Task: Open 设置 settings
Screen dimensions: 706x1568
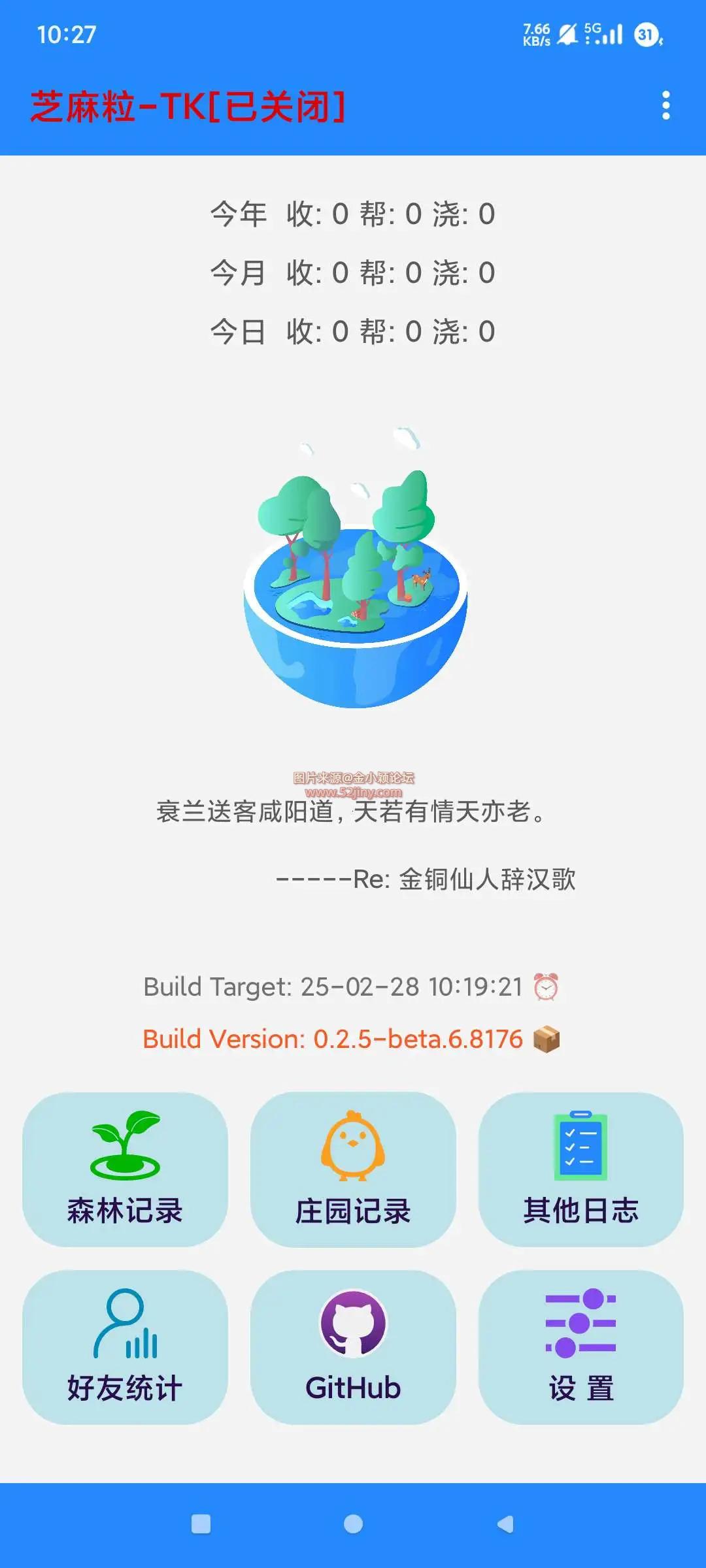Action: click(580, 1347)
